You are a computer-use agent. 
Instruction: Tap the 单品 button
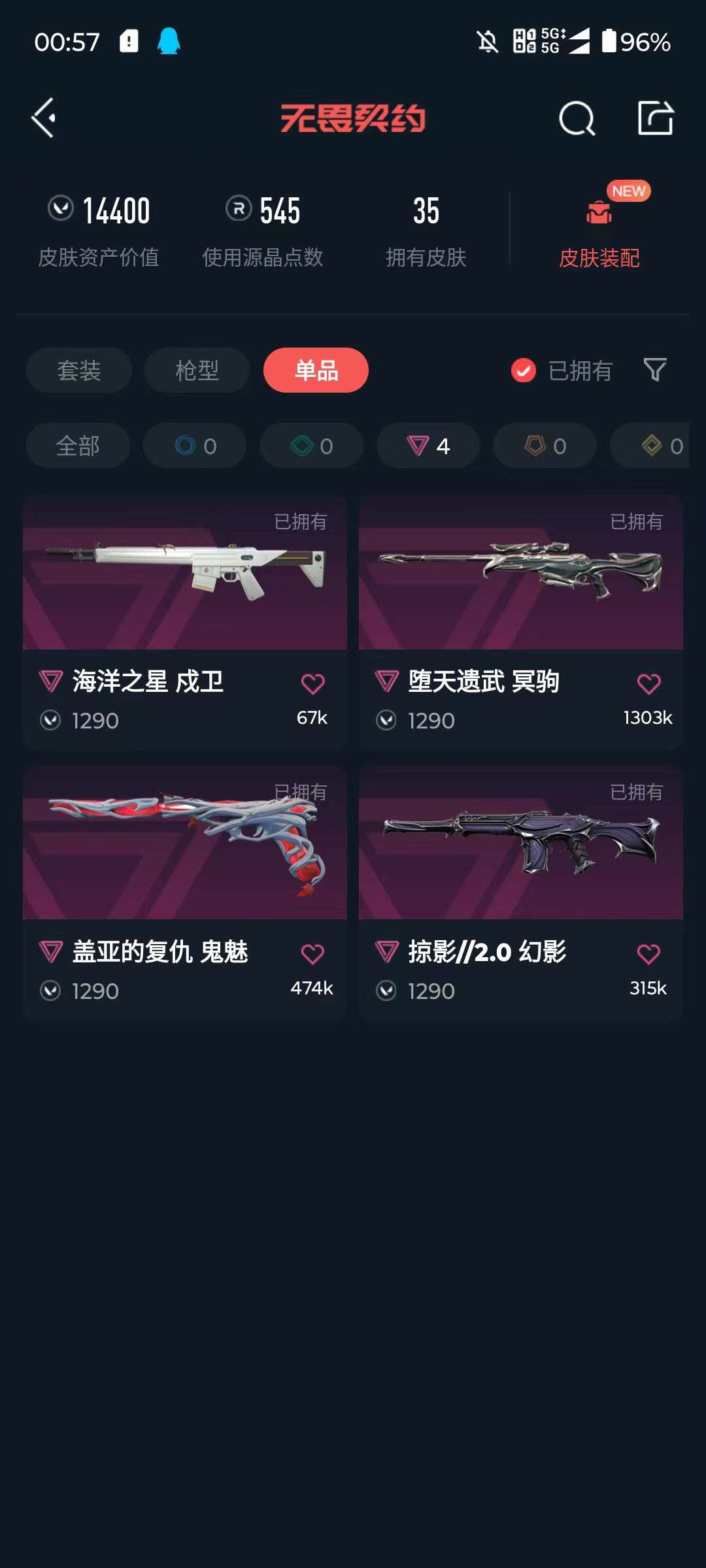click(x=316, y=370)
